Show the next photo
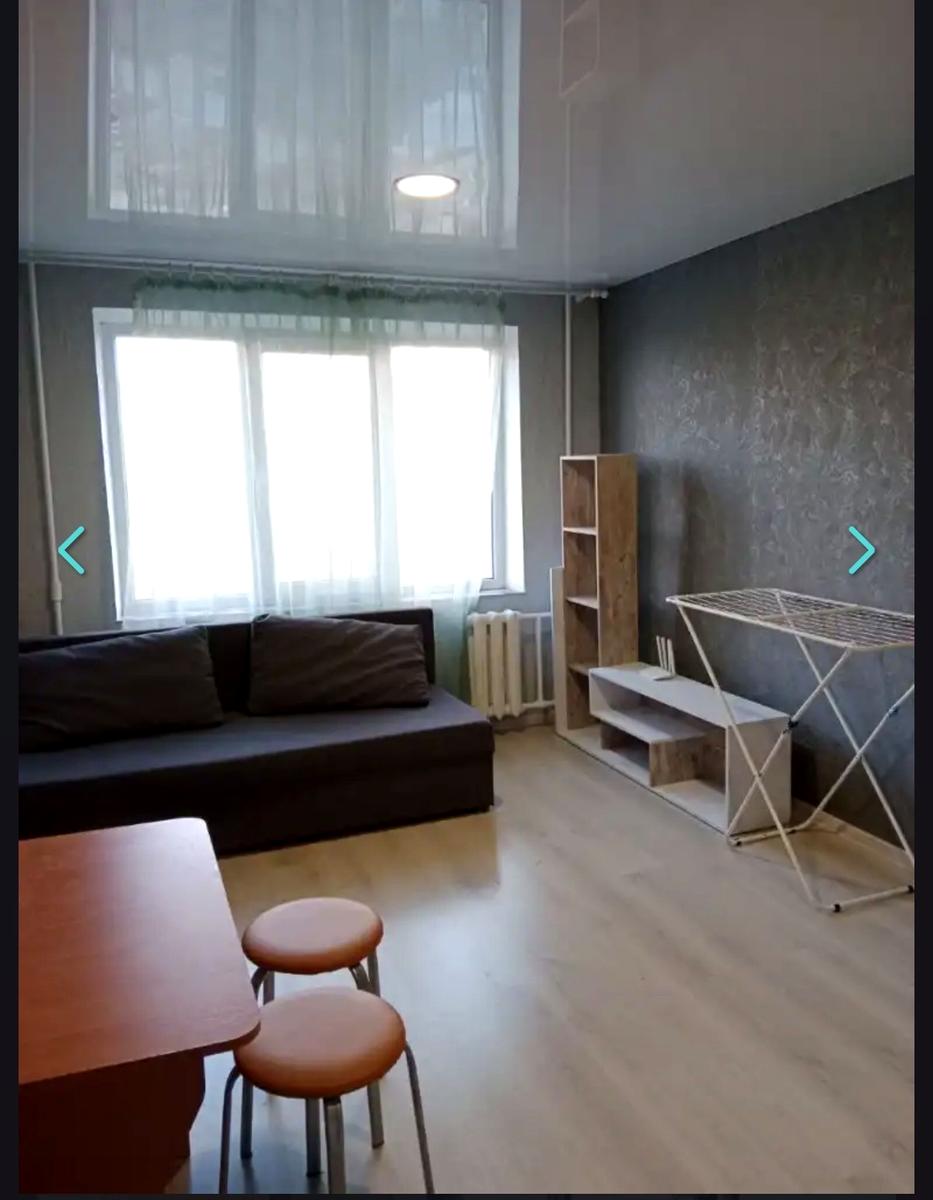This screenshot has height=1200, width=933. pyautogui.click(x=861, y=550)
